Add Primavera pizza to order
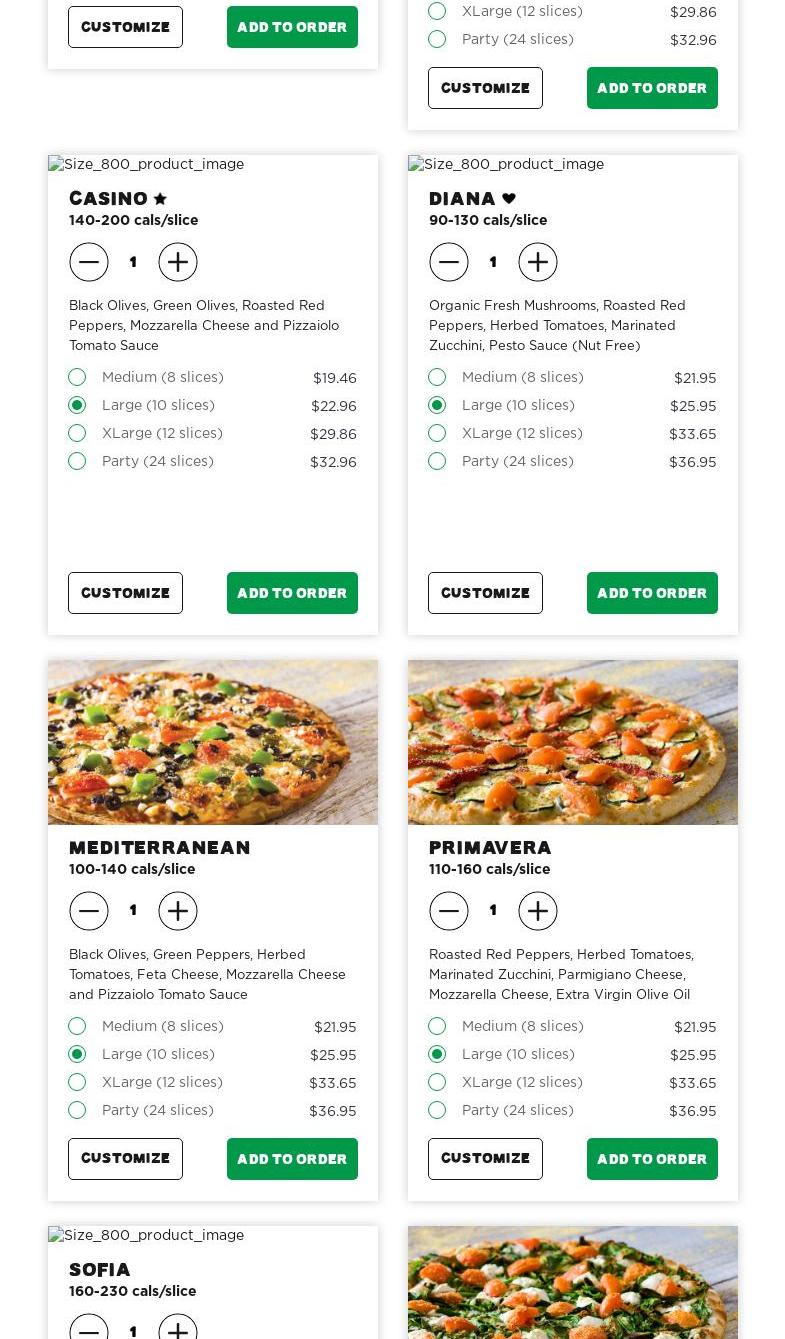 [x=652, y=1159]
